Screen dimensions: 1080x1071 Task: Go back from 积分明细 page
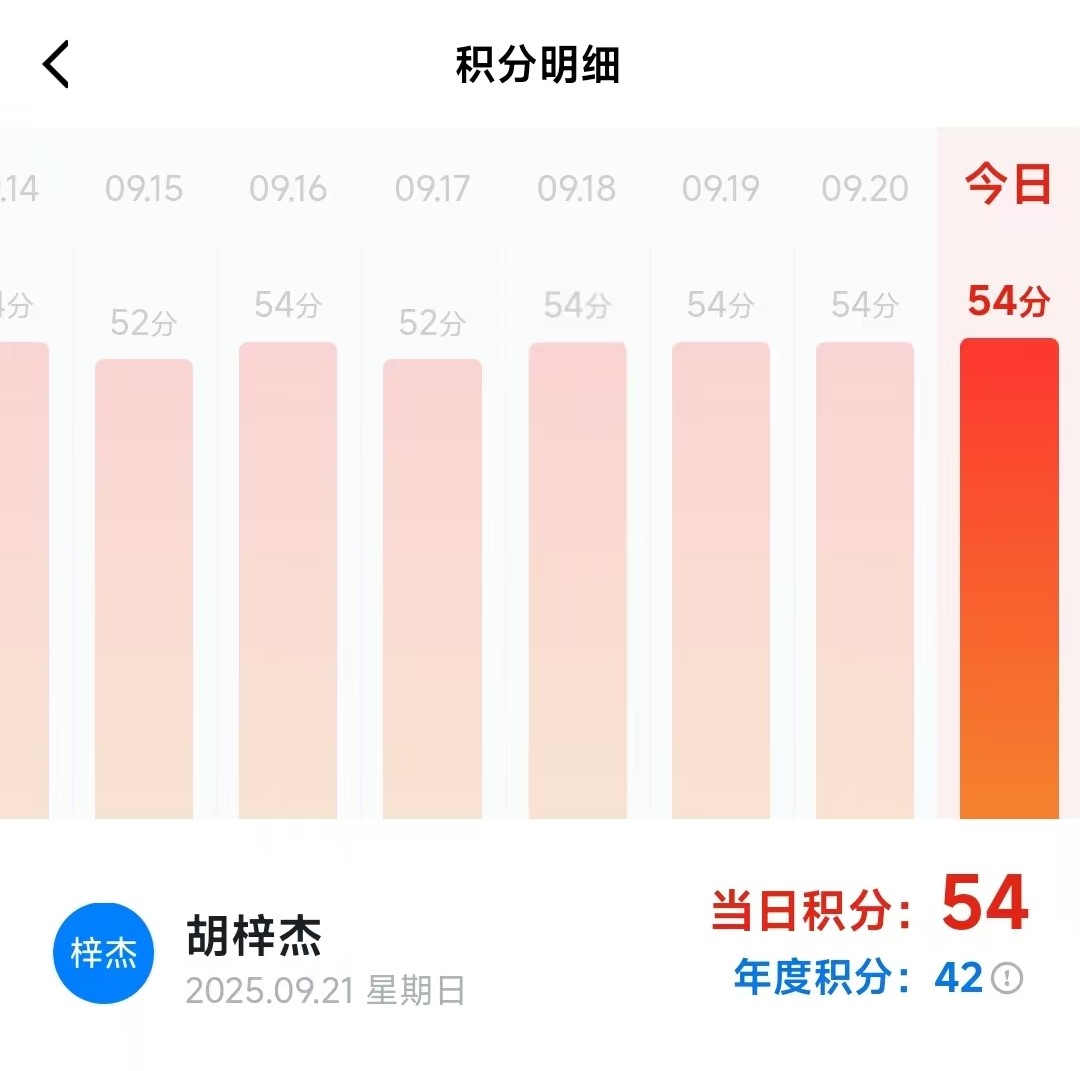coord(56,65)
